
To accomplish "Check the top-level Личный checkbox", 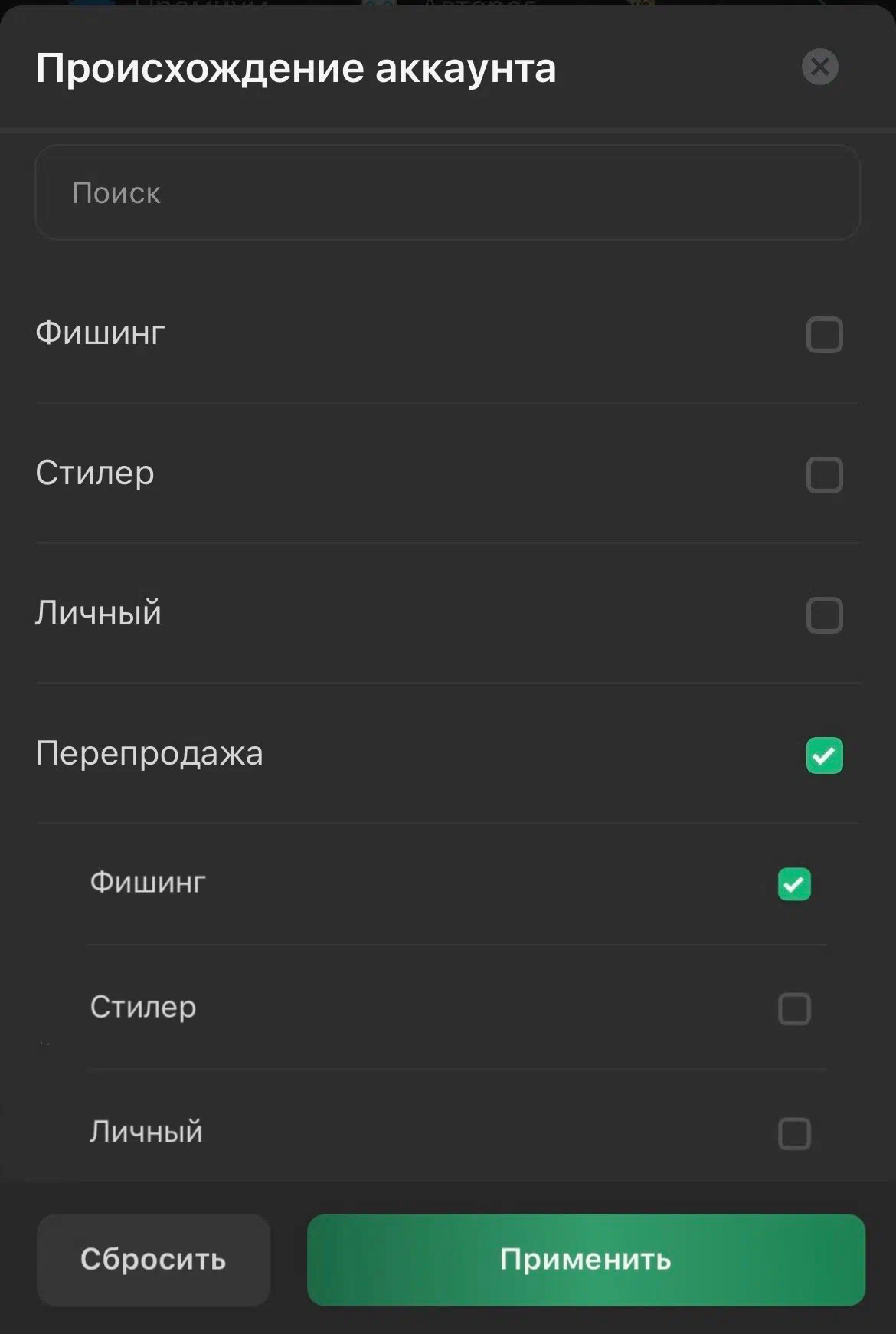I will [824, 615].
